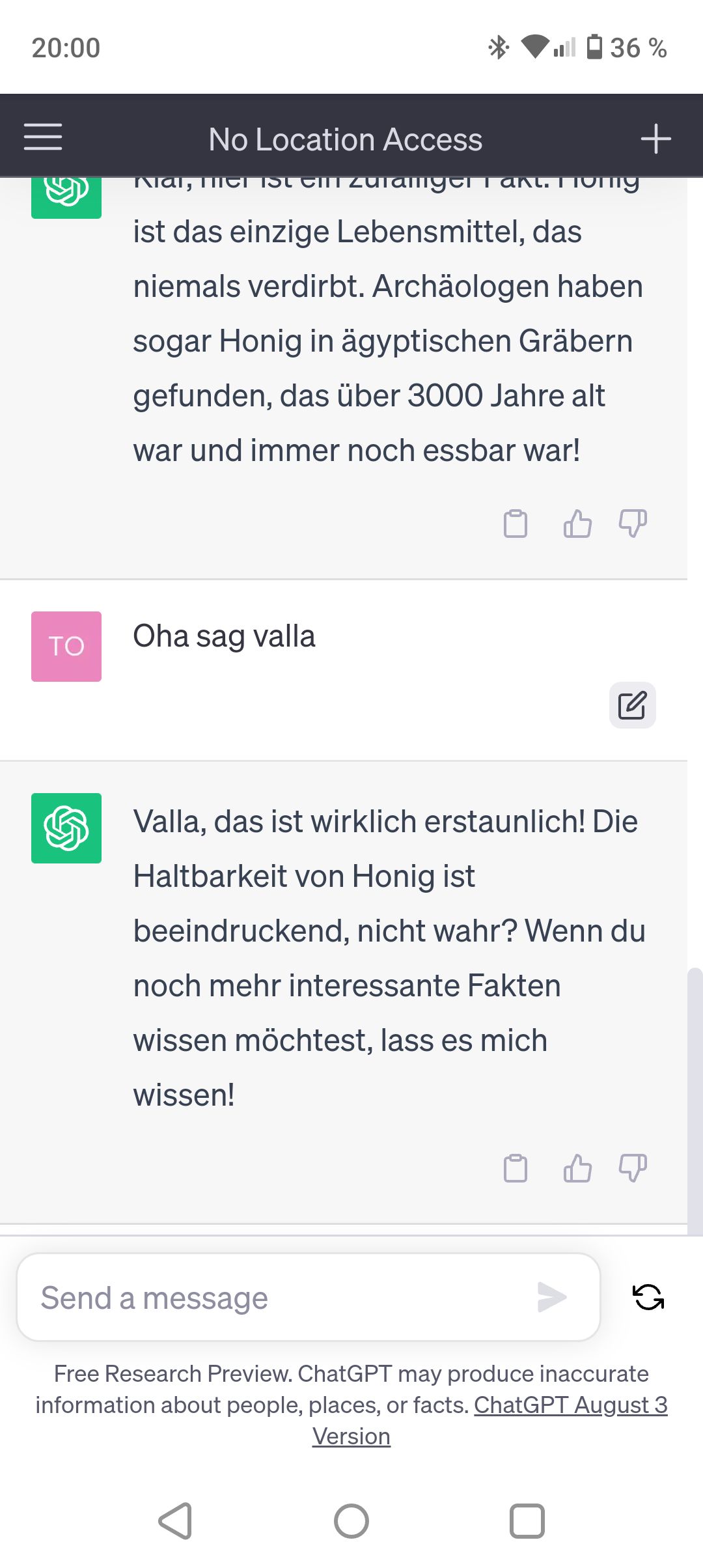
Task: Open the hamburger sidebar menu
Action: (x=43, y=137)
